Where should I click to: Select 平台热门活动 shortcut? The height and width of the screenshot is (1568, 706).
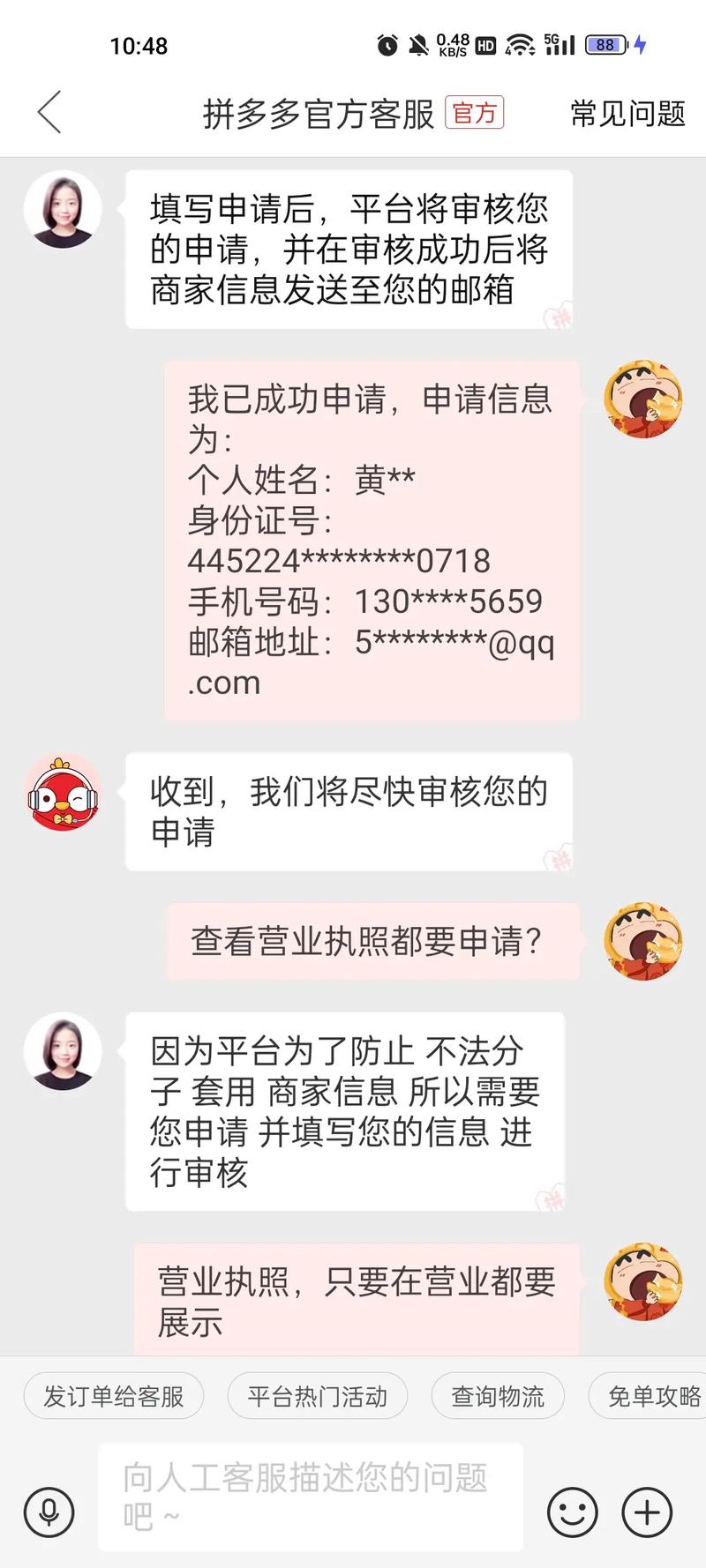(317, 1396)
